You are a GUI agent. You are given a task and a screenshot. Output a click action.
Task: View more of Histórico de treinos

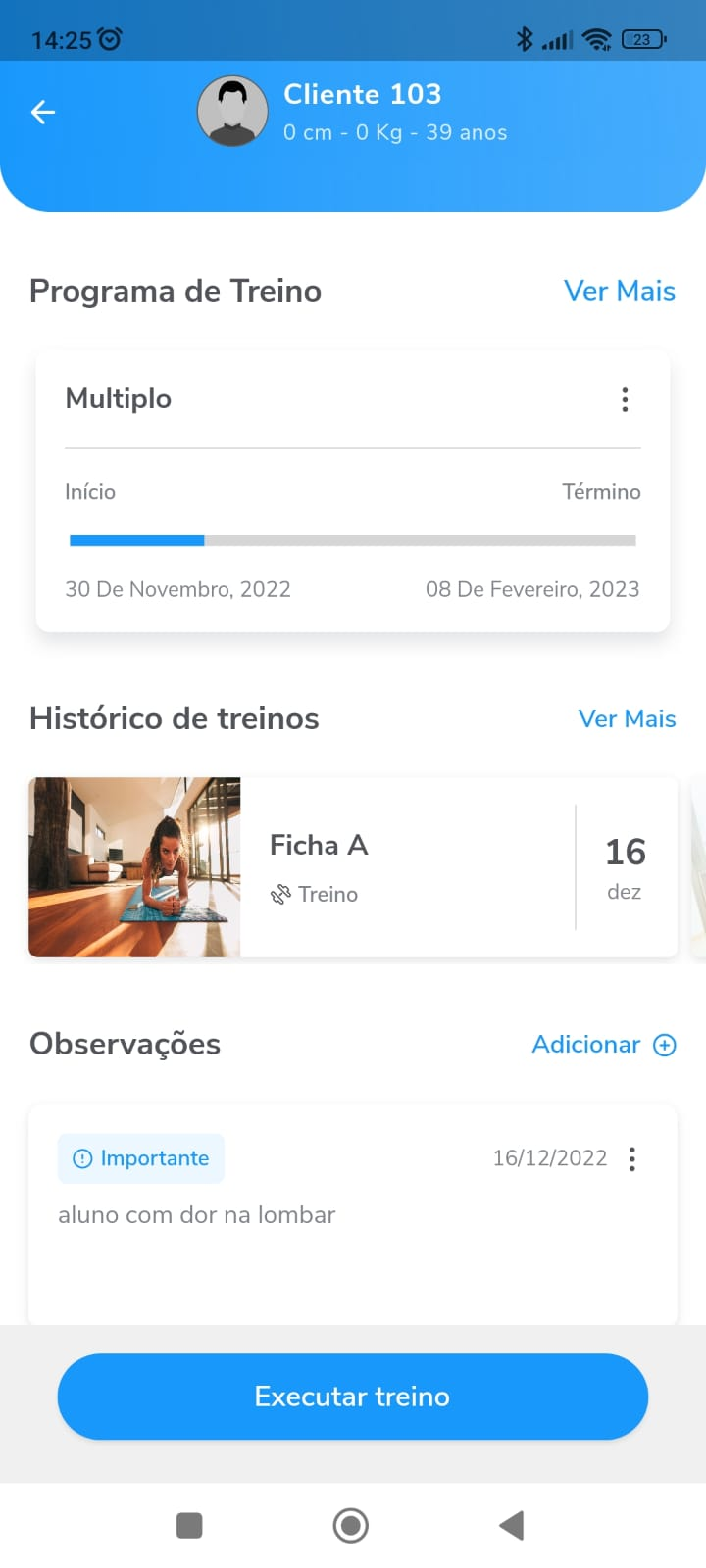627,718
